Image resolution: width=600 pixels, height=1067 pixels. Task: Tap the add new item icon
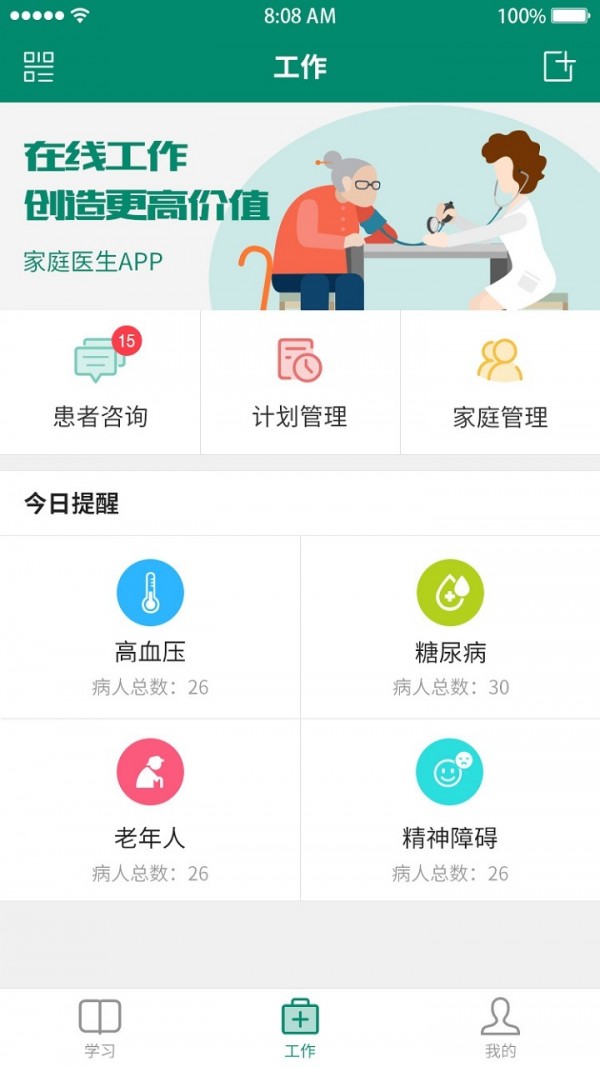(x=559, y=67)
